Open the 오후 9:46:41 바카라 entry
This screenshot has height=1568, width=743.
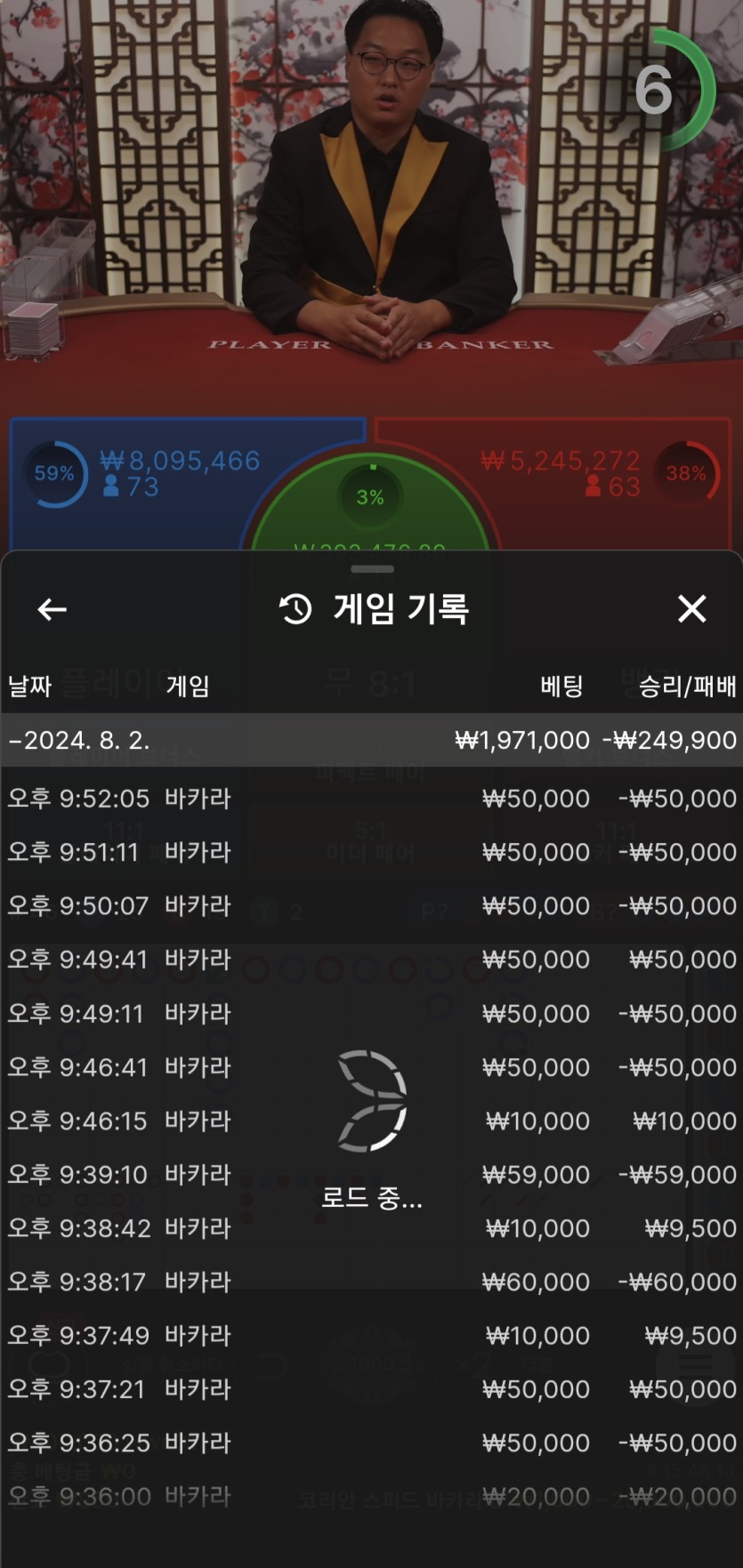[x=371, y=1067]
